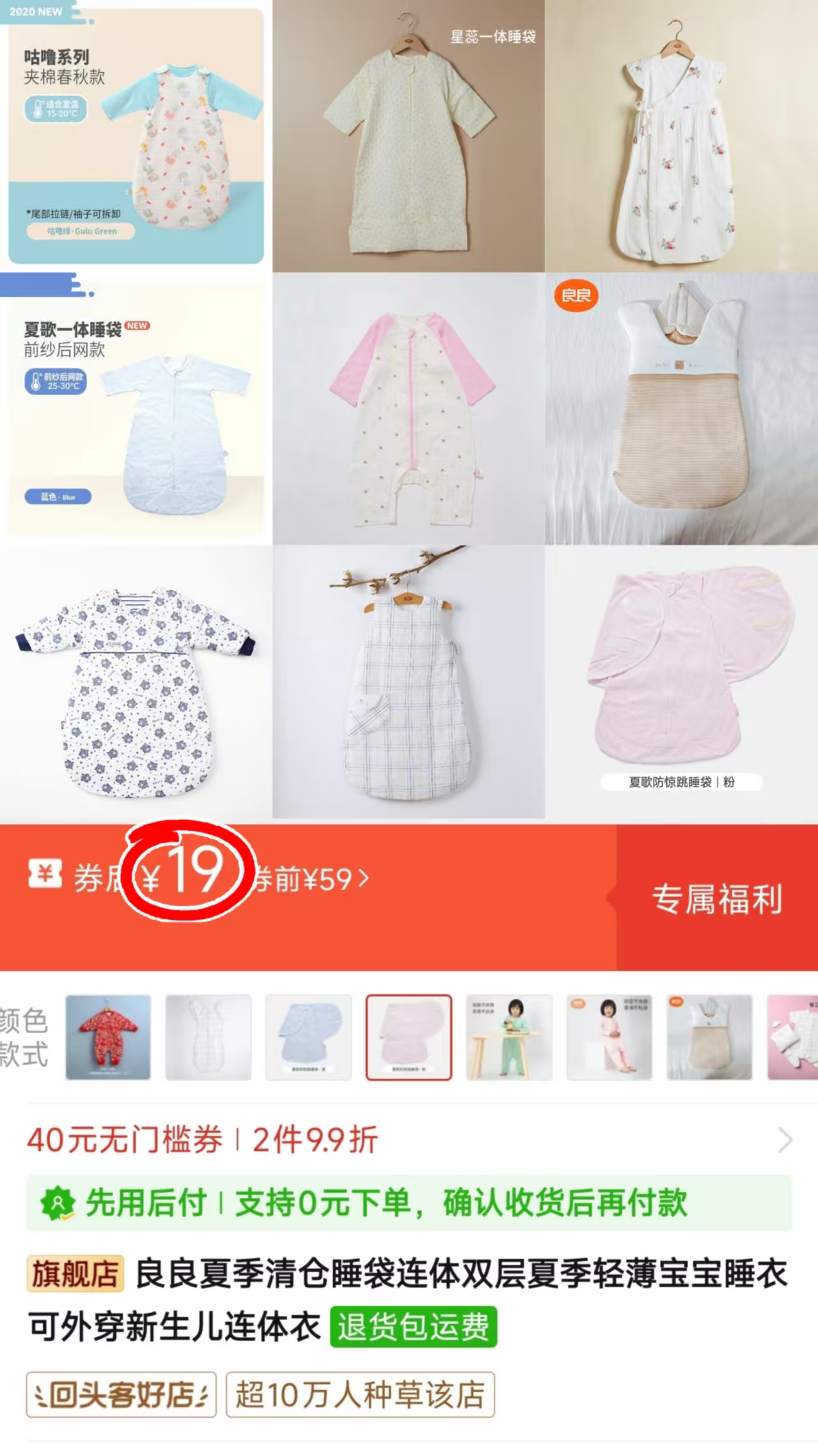Open the main product image collage
This screenshot has height=1456, width=818.
click(409, 409)
